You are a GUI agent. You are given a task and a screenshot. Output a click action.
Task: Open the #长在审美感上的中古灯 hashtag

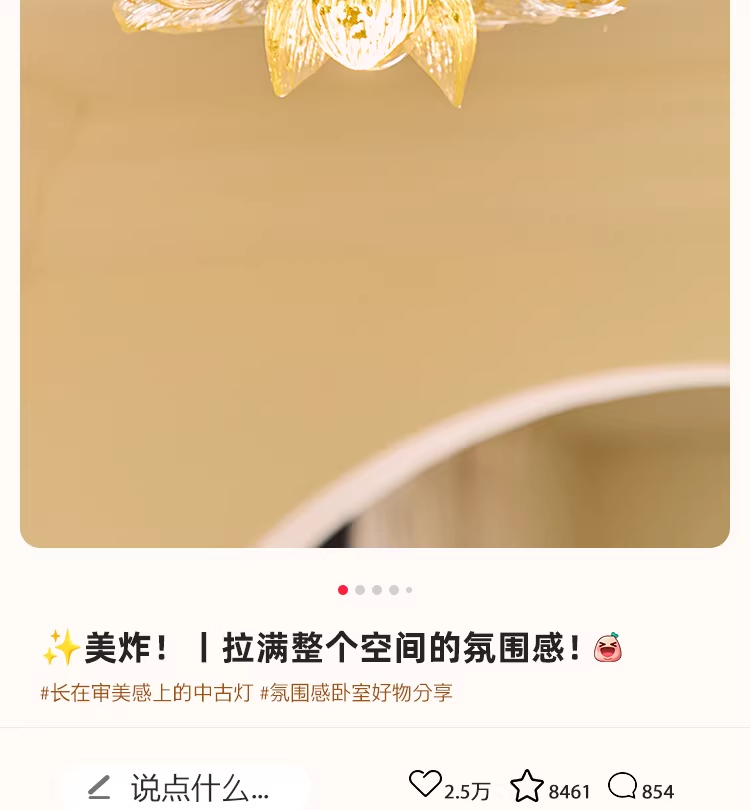click(x=146, y=693)
